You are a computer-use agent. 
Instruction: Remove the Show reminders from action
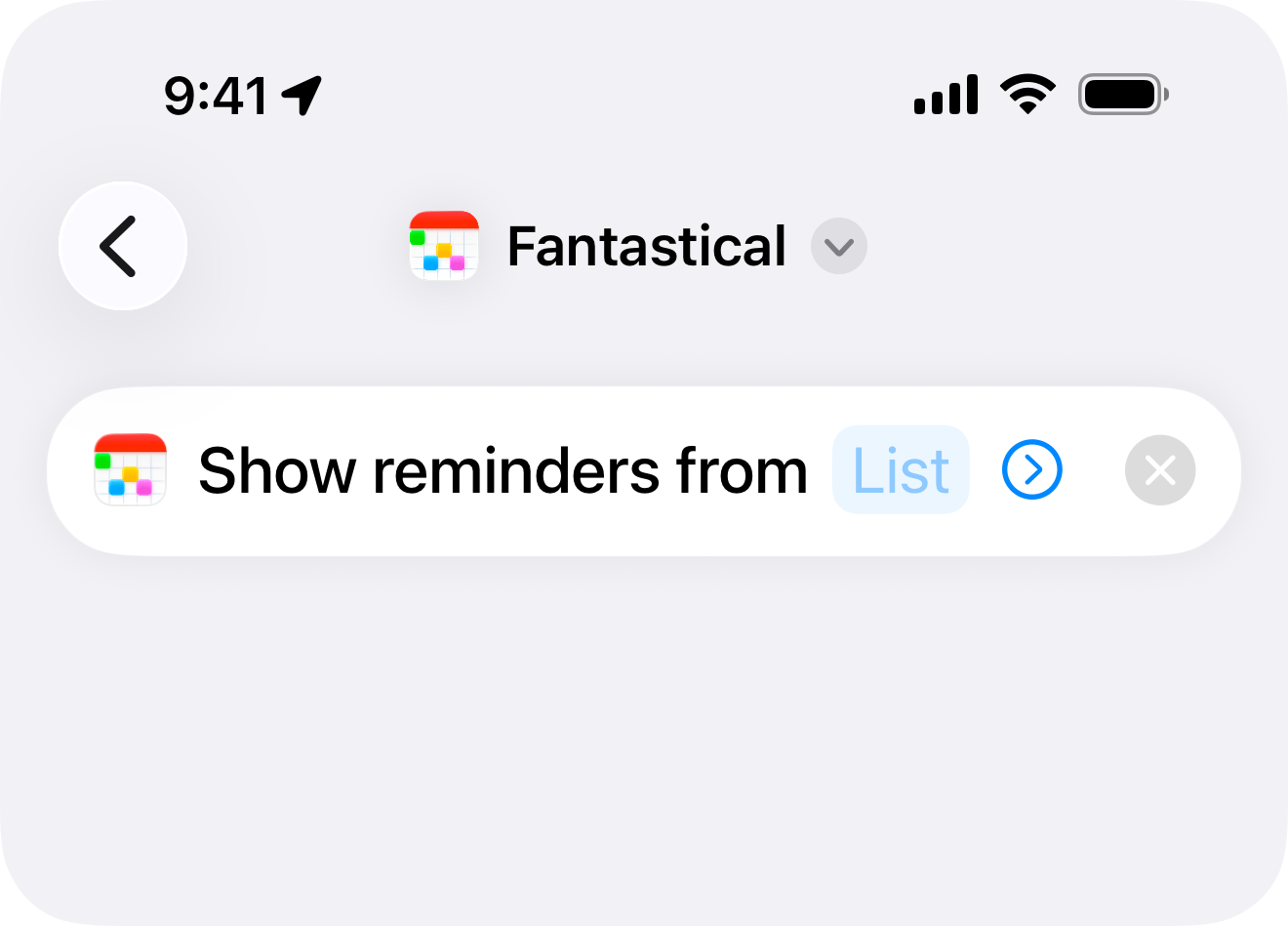point(1159,470)
